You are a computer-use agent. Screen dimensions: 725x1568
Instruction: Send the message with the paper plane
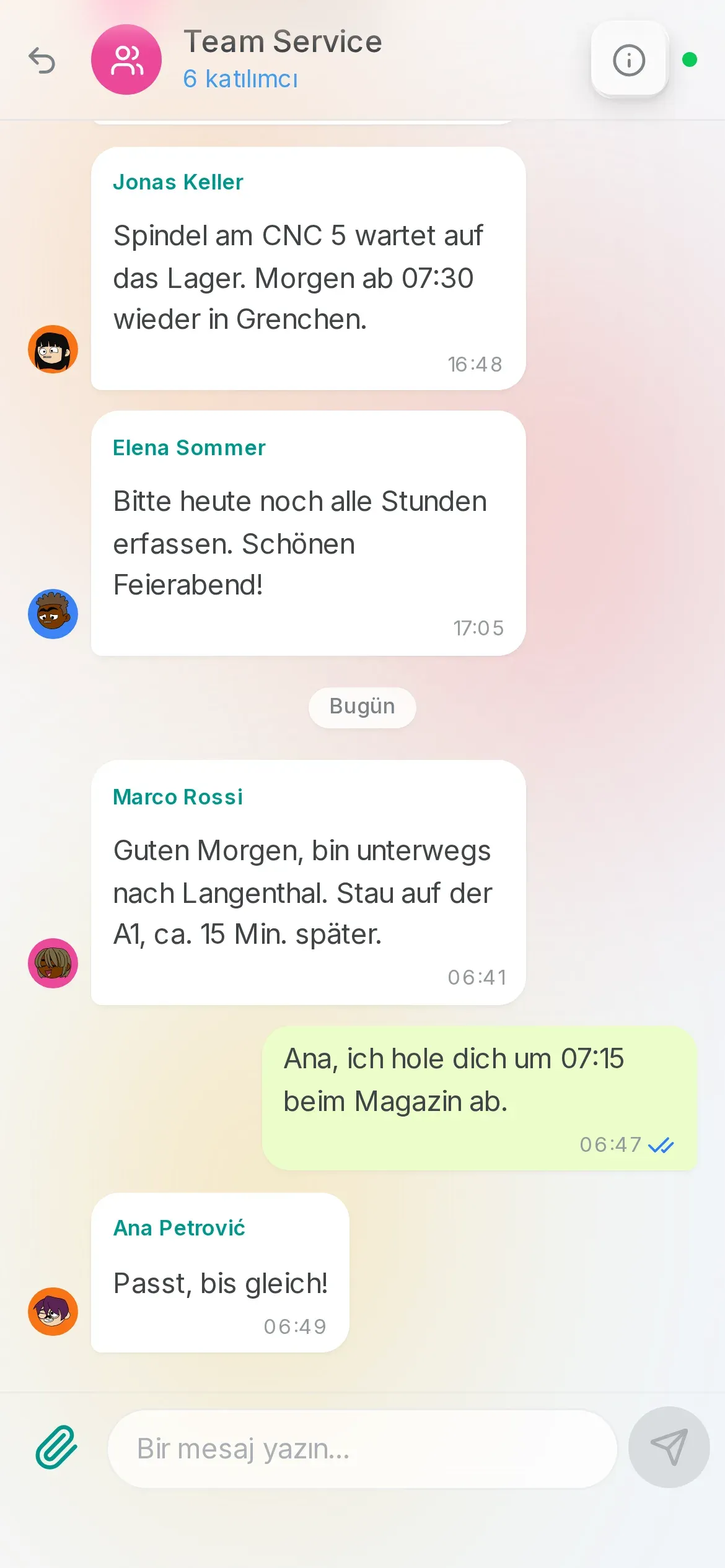pos(669,1447)
